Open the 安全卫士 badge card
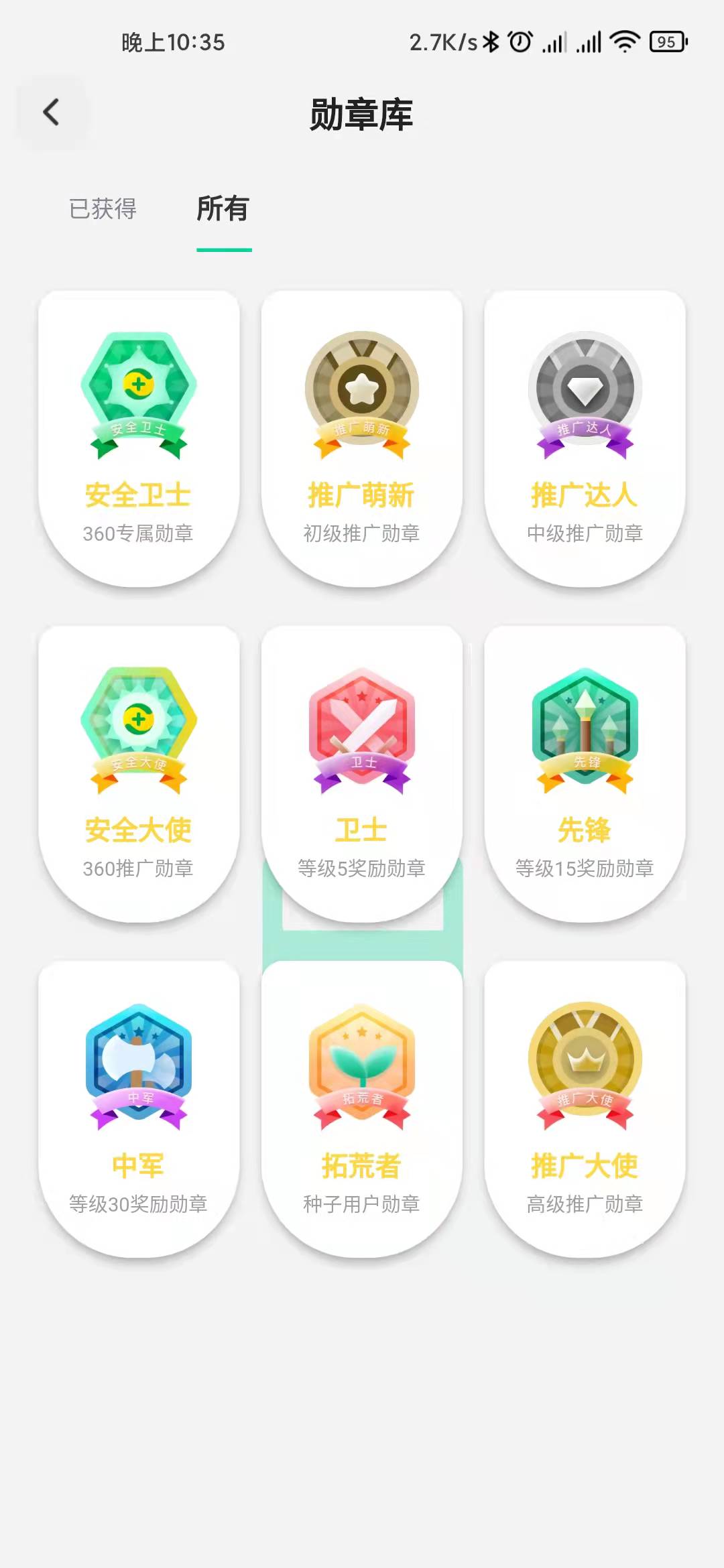The height and width of the screenshot is (1568, 724). tap(139, 439)
